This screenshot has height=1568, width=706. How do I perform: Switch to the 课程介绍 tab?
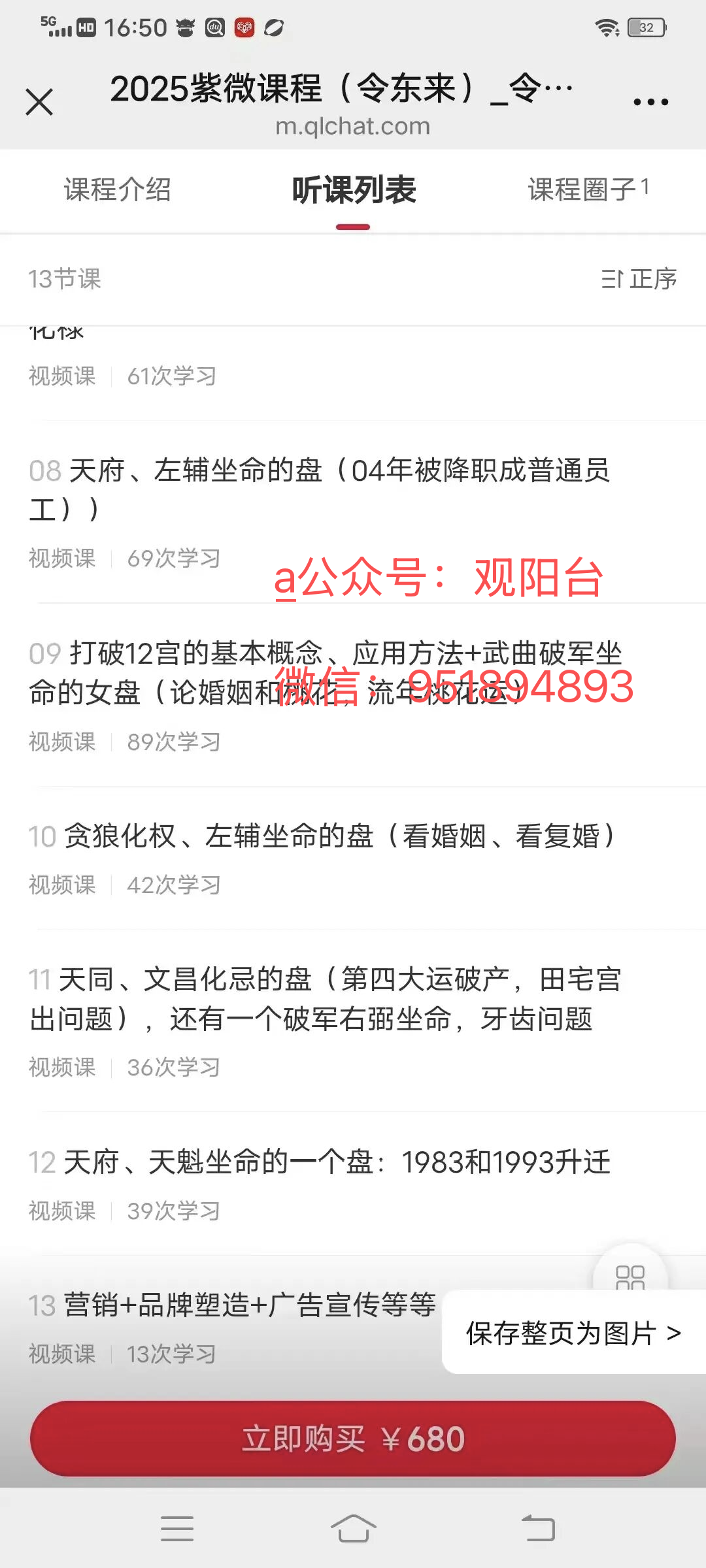point(118,190)
